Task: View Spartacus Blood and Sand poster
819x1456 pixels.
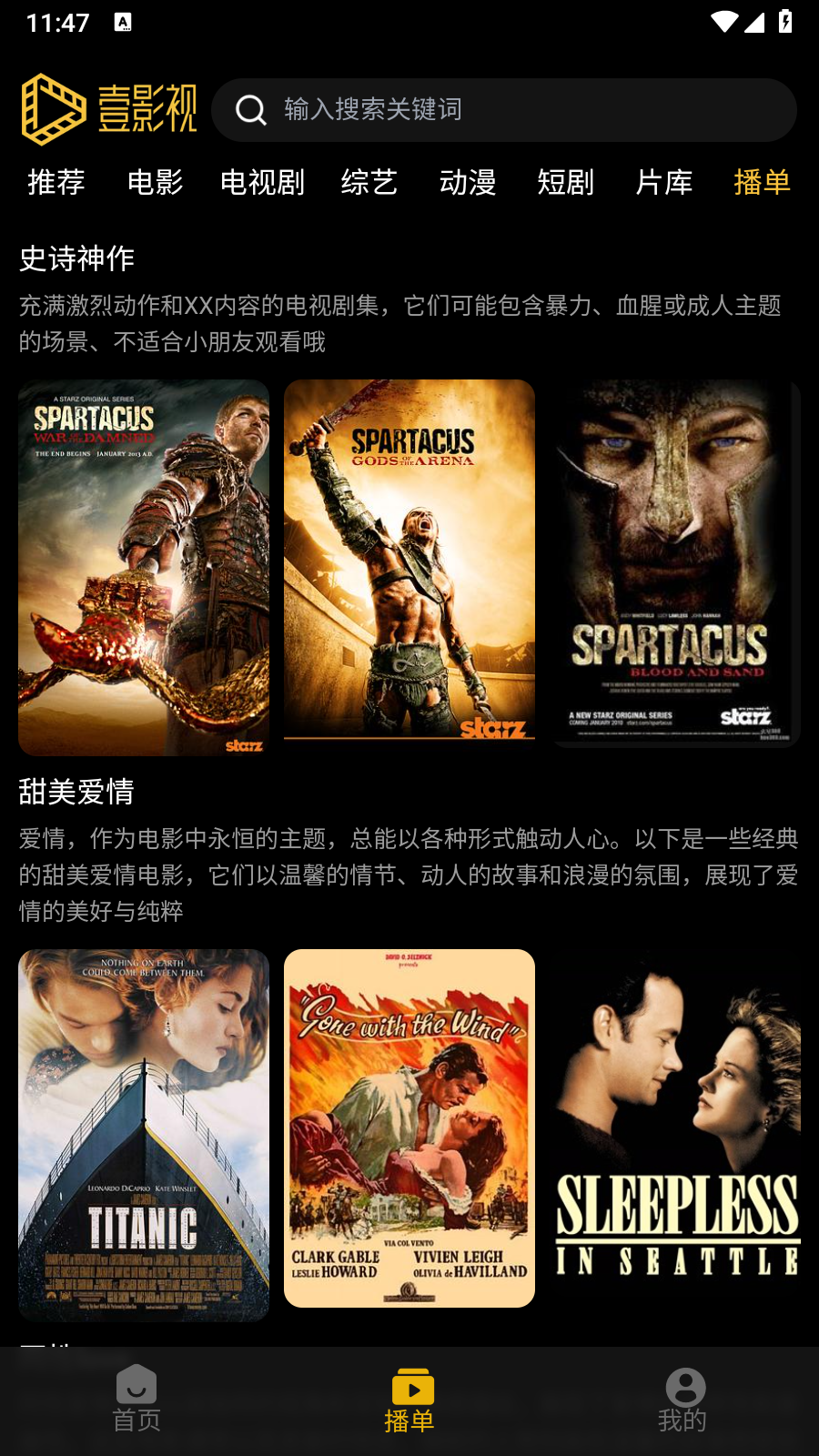Action: 675,563
